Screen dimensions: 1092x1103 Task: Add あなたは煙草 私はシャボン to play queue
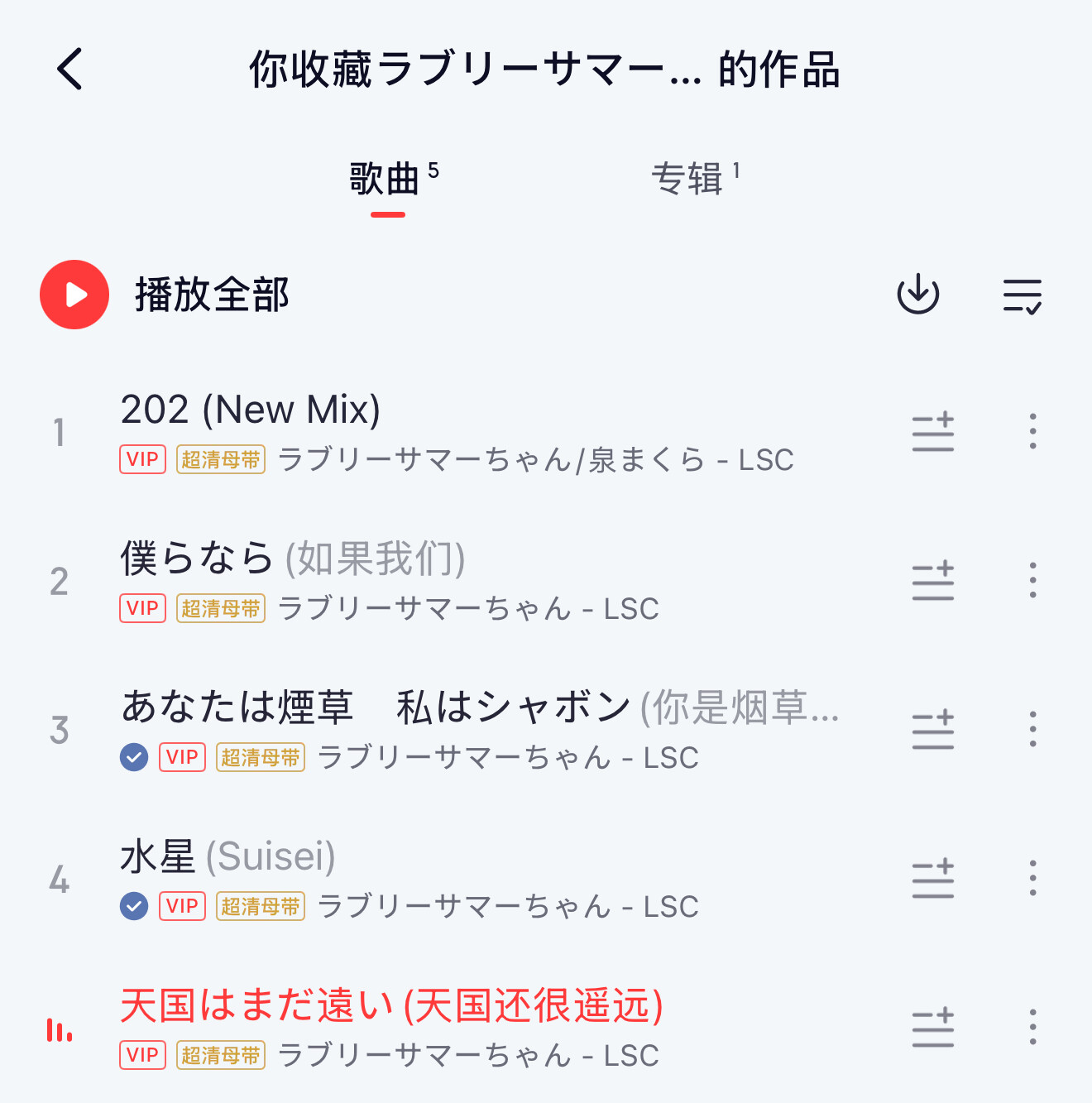coord(933,730)
